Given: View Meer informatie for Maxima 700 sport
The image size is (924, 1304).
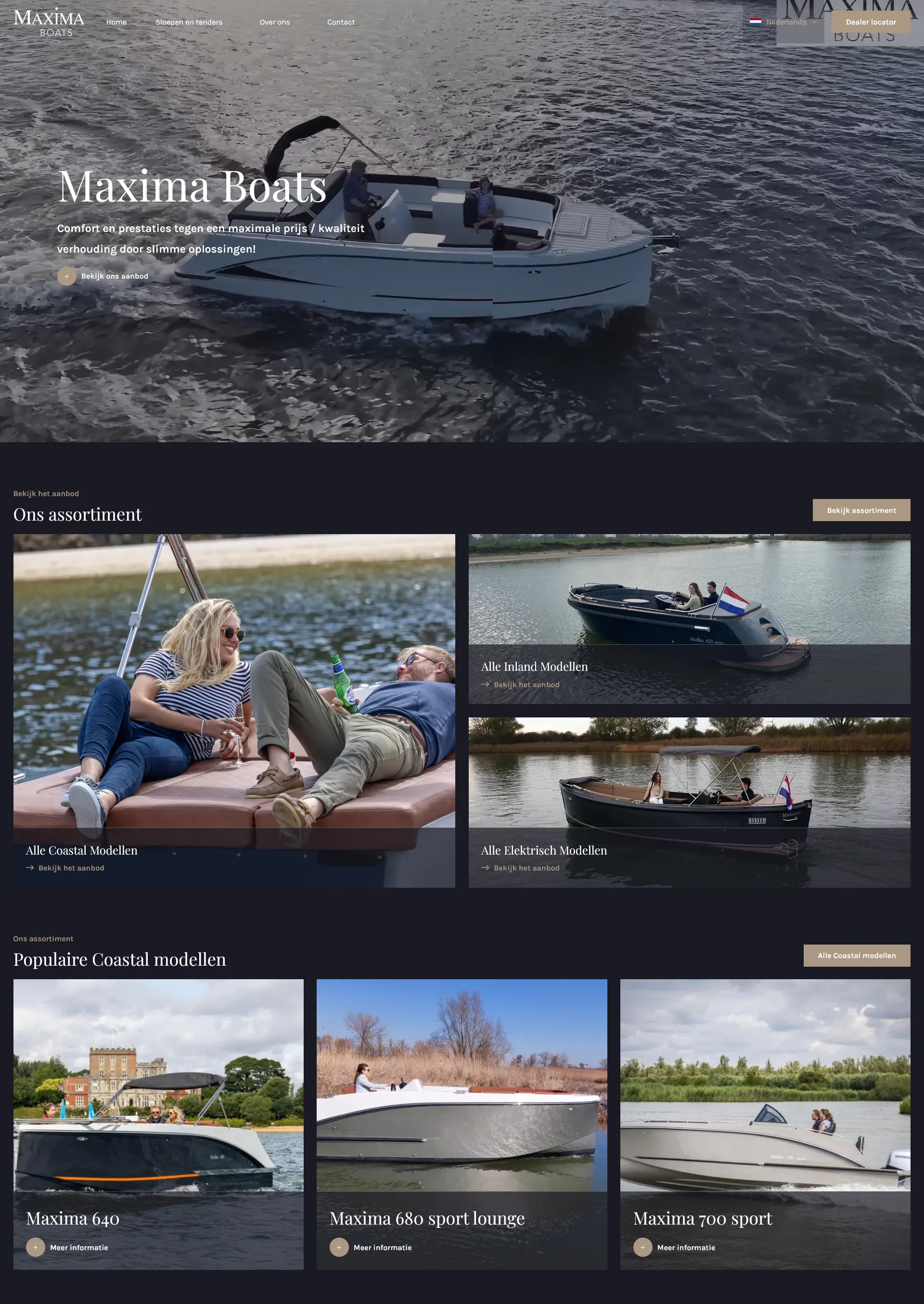Looking at the screenshot, I should 675,1248.
